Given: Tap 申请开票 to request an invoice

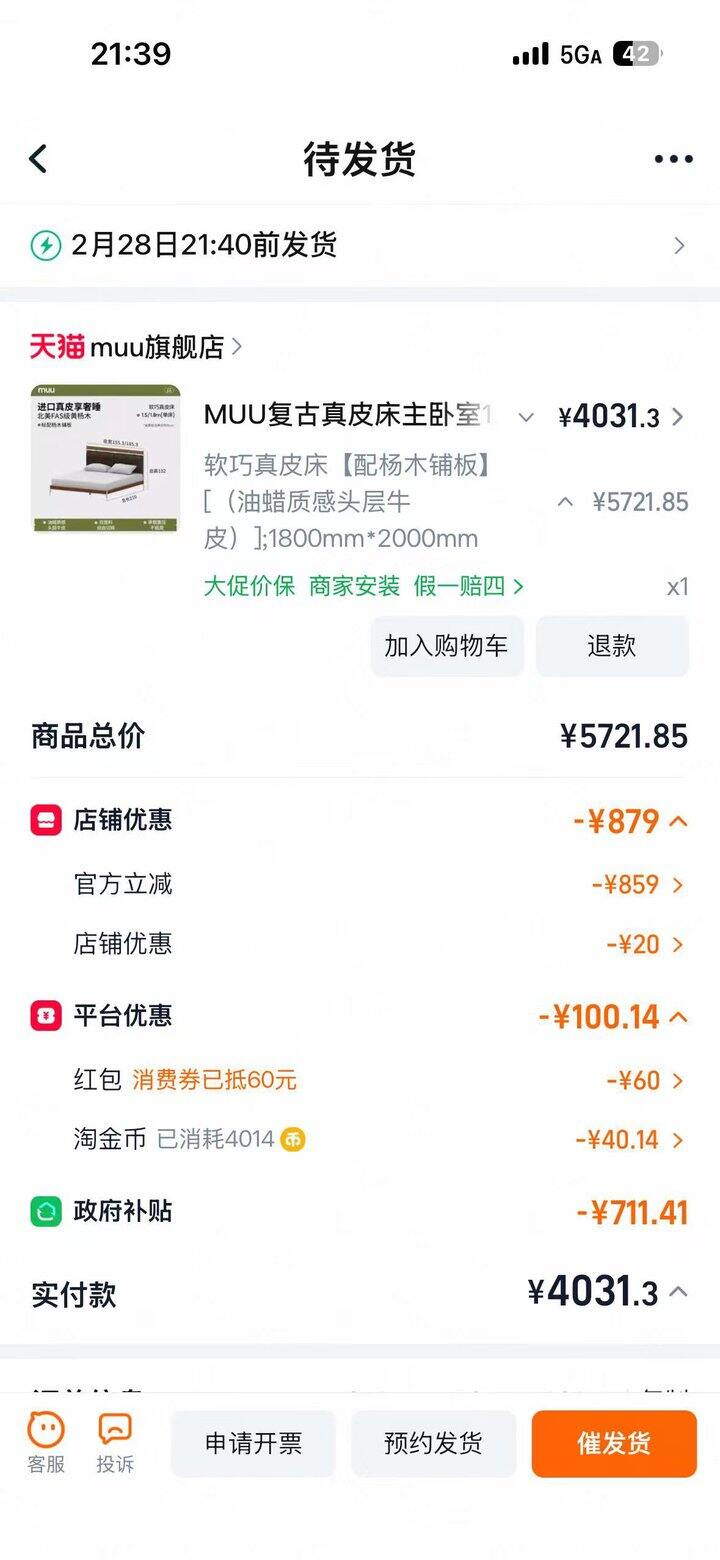Looking at the screenshot, I should pyautogui.click(x=253, y=1443).
